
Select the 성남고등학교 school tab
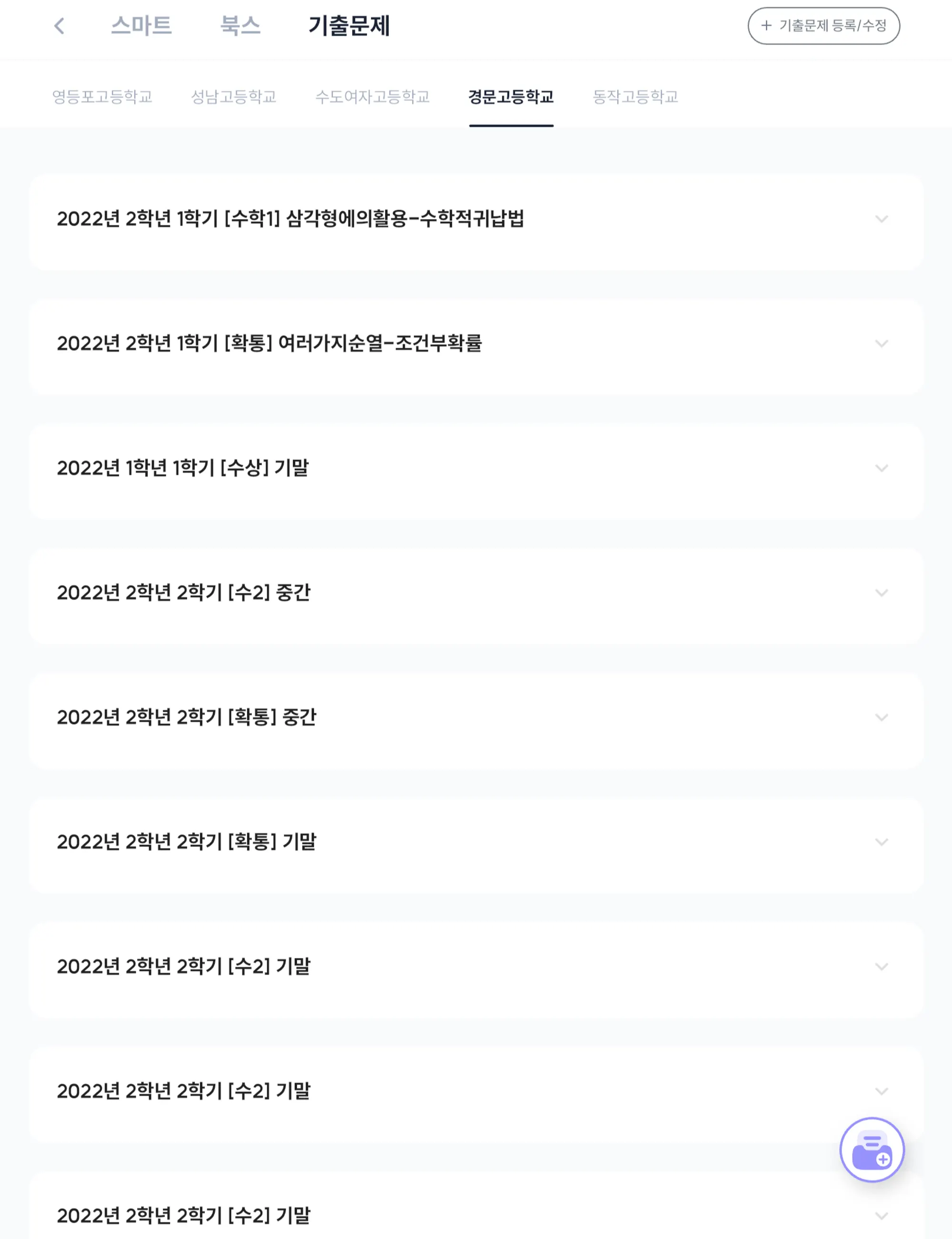(233, 97)
